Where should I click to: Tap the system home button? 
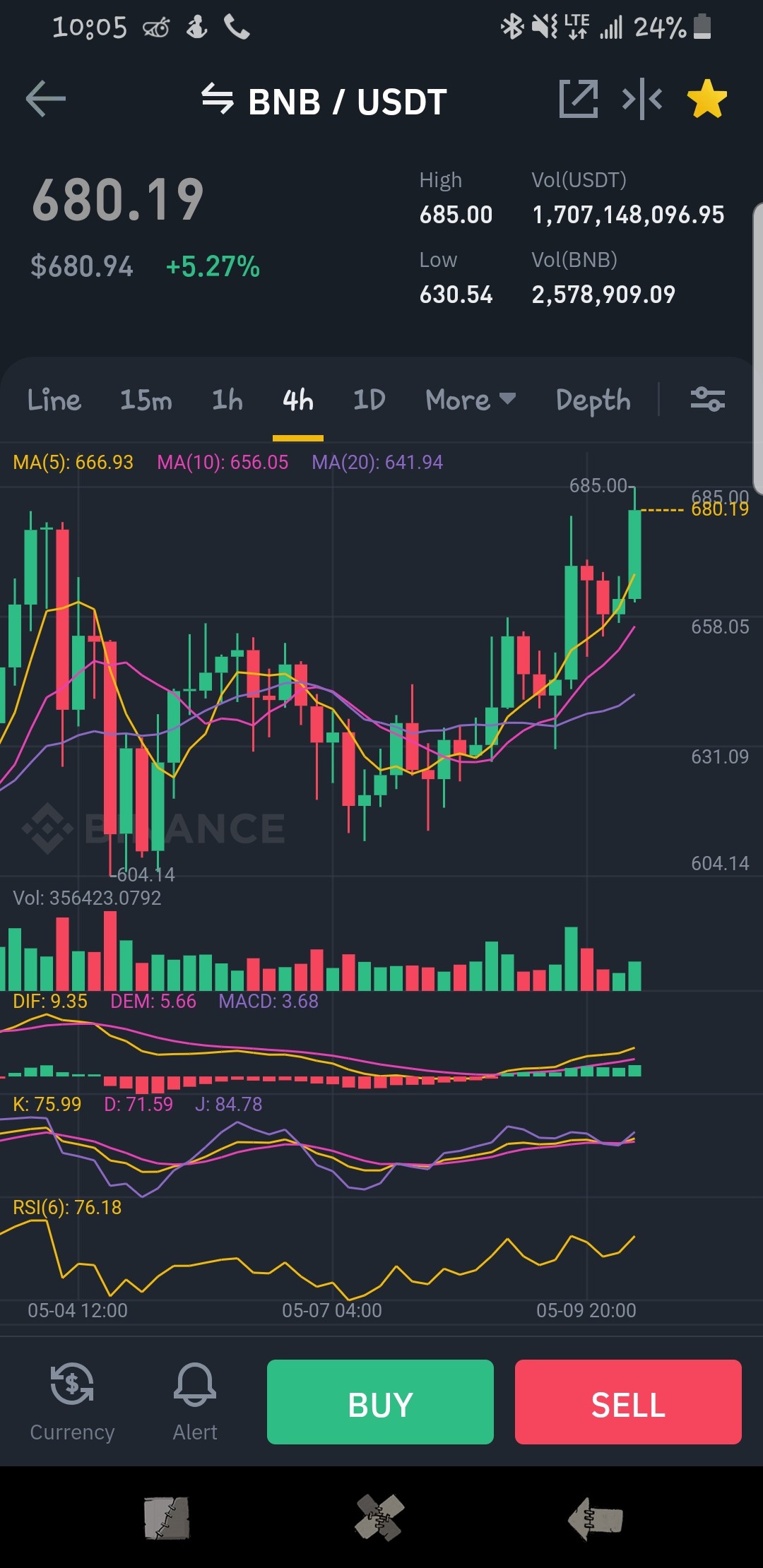(x=380, y=1517)
